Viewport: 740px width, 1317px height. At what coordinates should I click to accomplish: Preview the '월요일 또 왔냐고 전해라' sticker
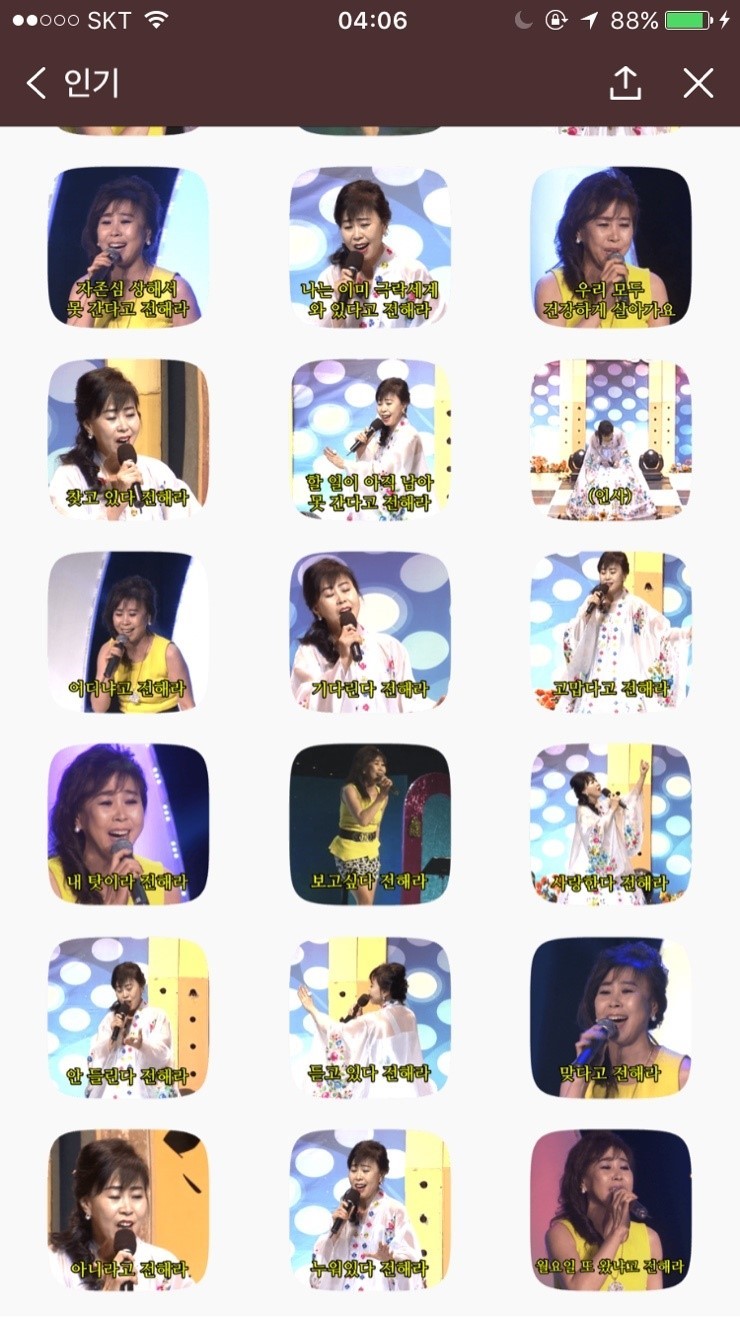[610, 1210]
